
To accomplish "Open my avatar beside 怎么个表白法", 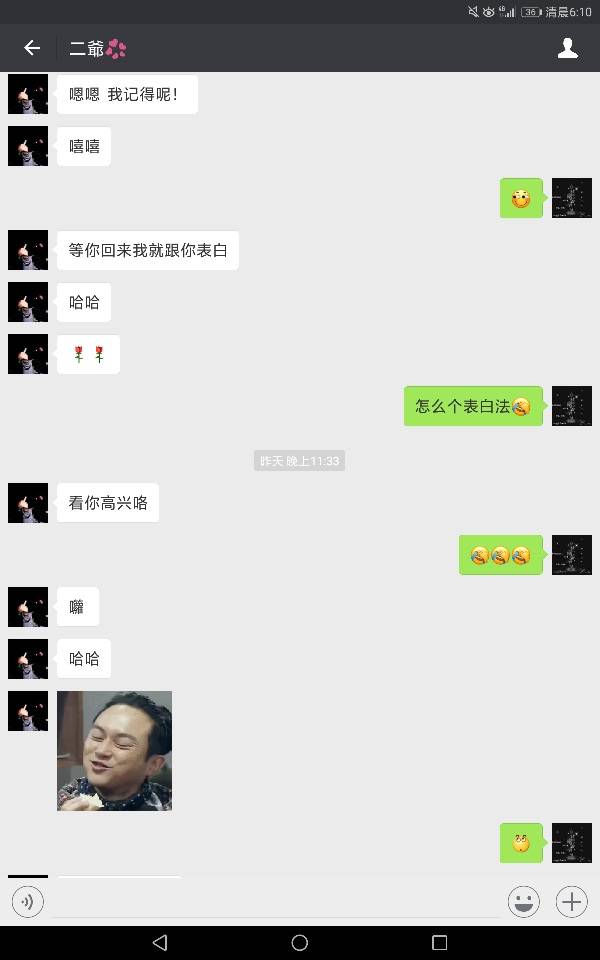I will pyautogui.click(x=572, y=406).
